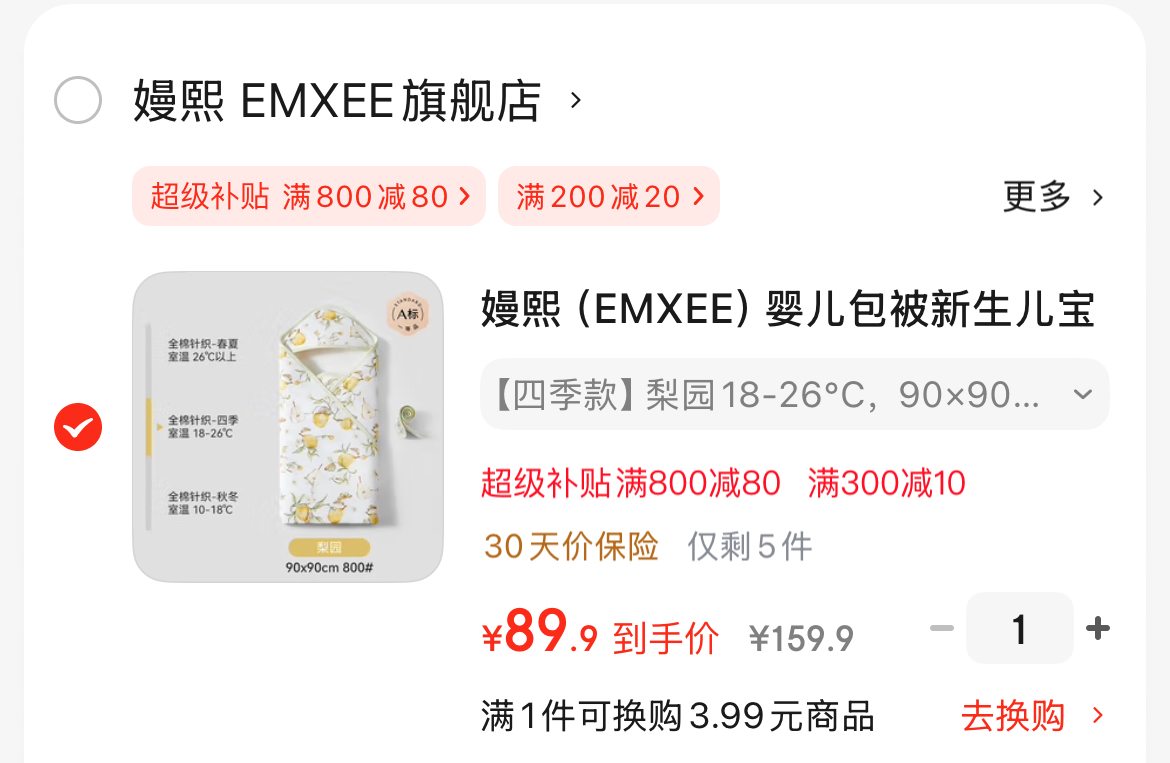Select all items from 嫚熙 EMXEE旗舰店
The width and height of the screenshot is (1170, 763).
coord(78,100)
